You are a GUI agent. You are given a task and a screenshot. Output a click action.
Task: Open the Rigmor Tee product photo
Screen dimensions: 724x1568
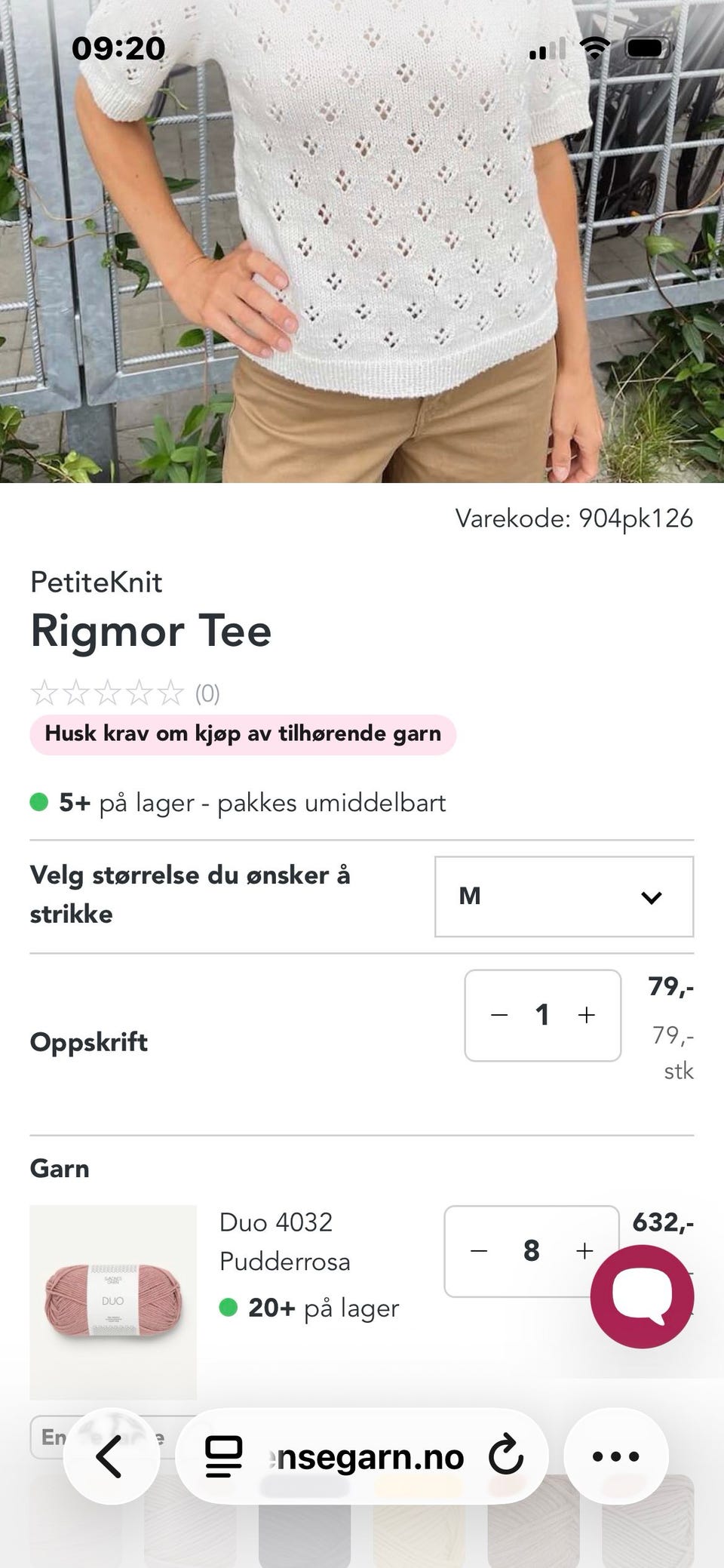[362, 241]
